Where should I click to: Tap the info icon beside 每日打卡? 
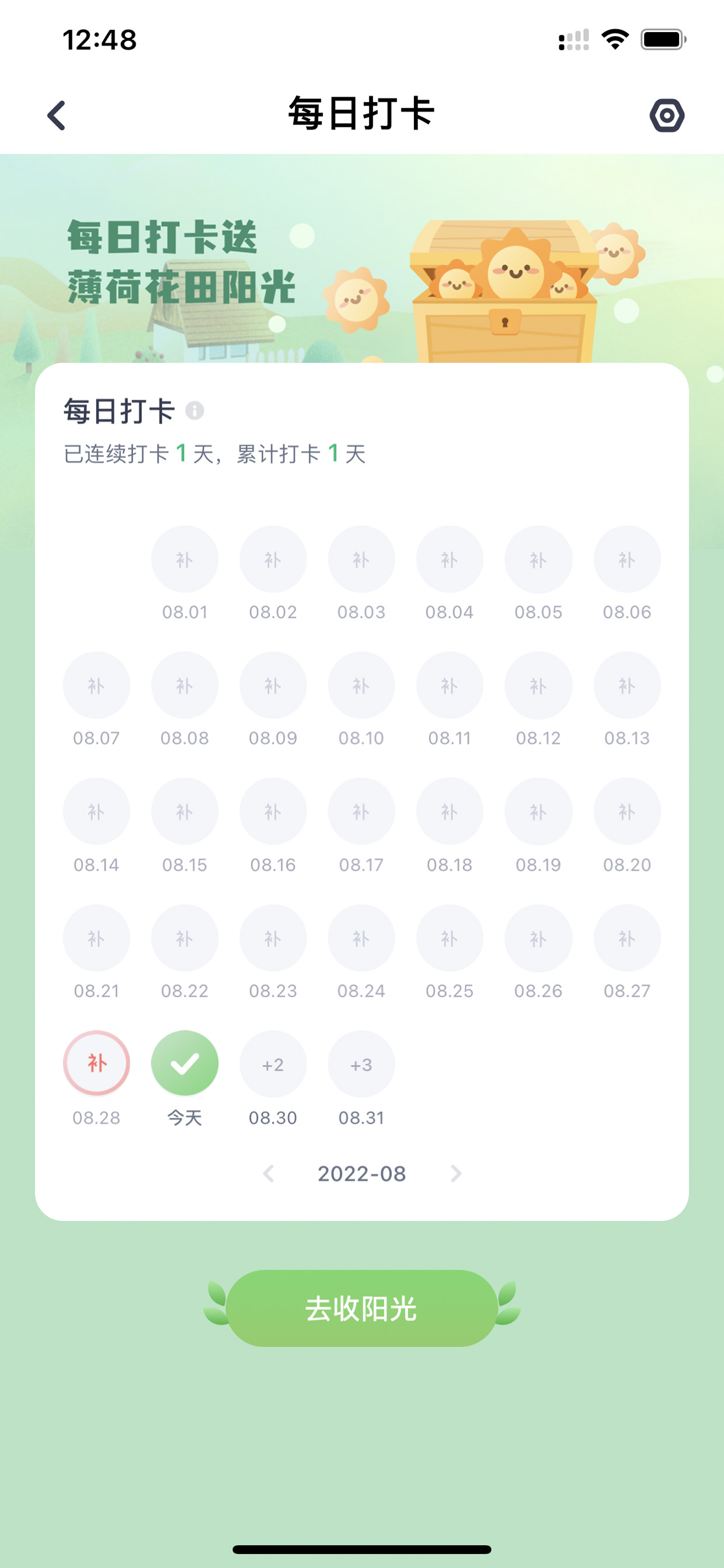click(x=194, y=410)
